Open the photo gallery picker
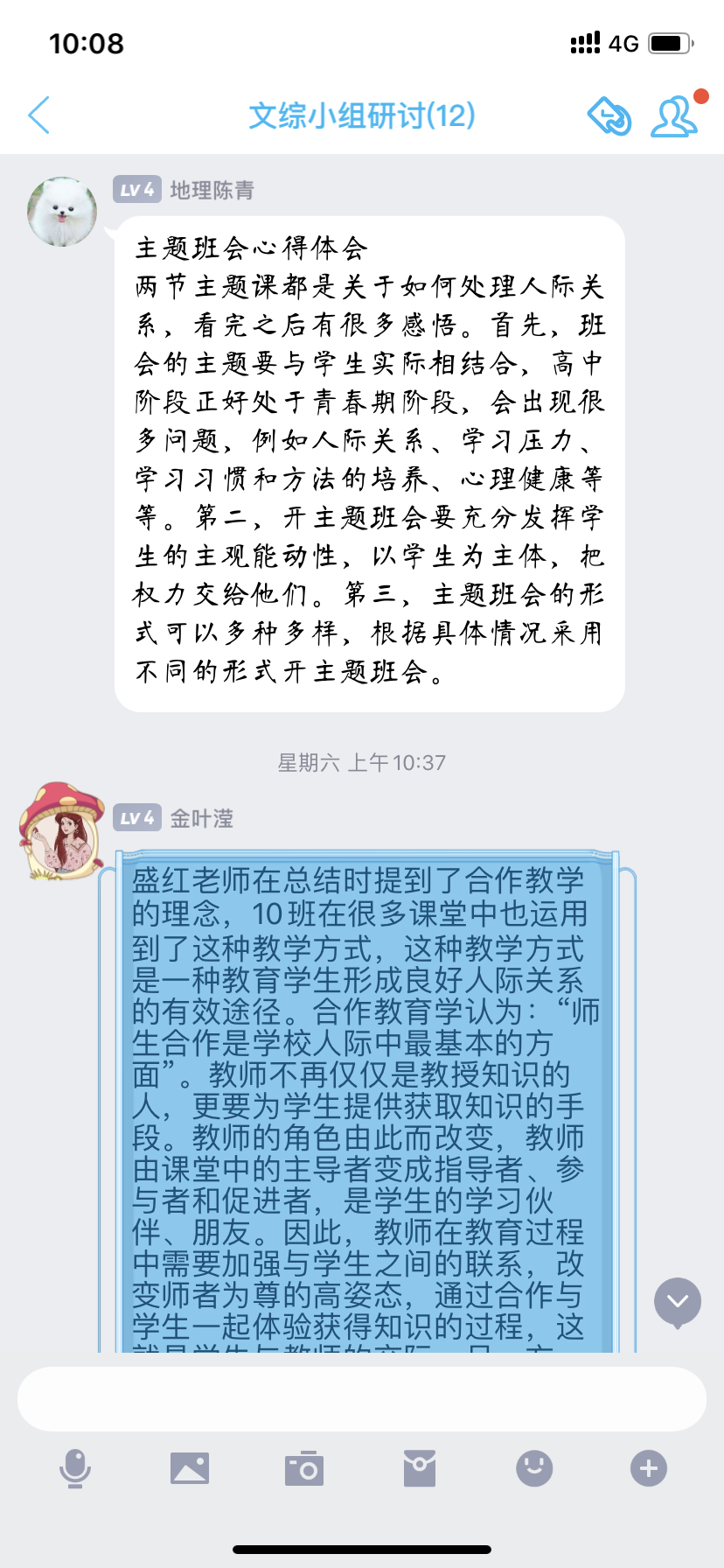The height and width of the screenshot is (1568, 724). (x=190, y=1468)
